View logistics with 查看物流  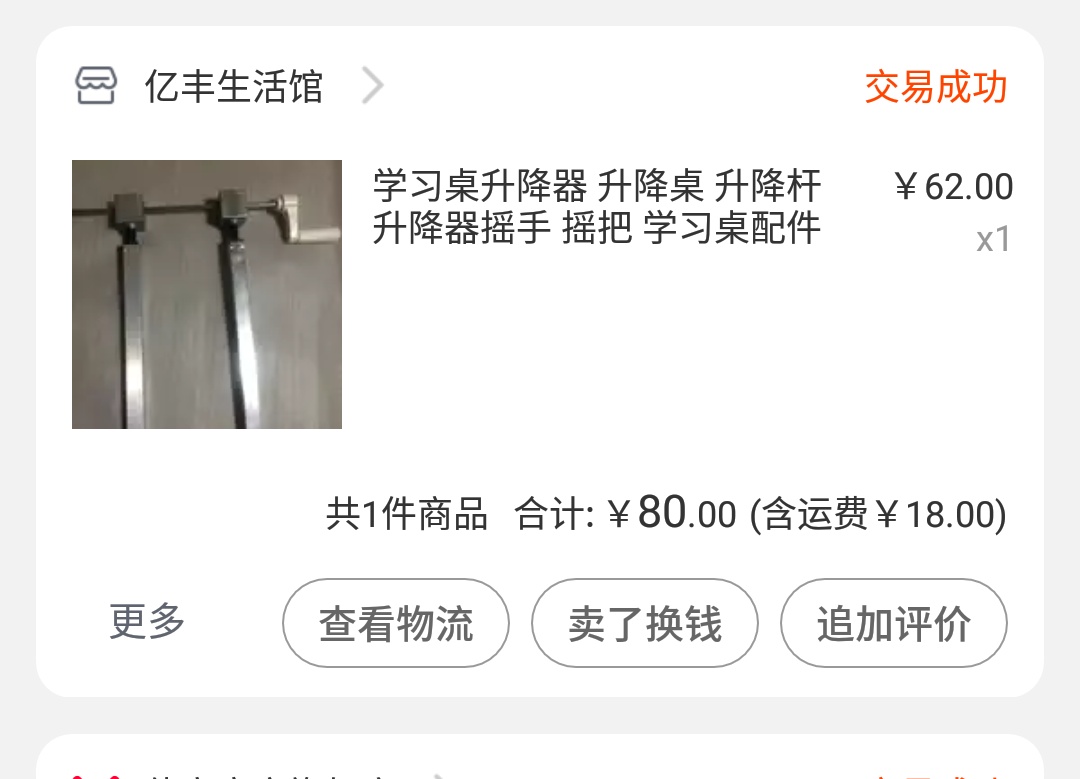tap(396, 624)
